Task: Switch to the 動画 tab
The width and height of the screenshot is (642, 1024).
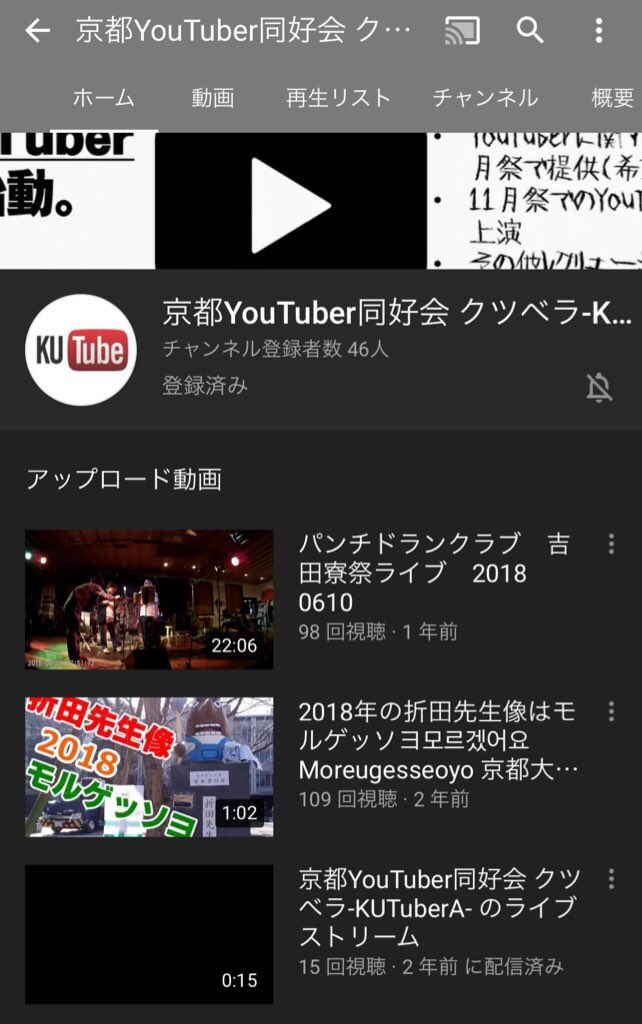Action: [213, 97]
